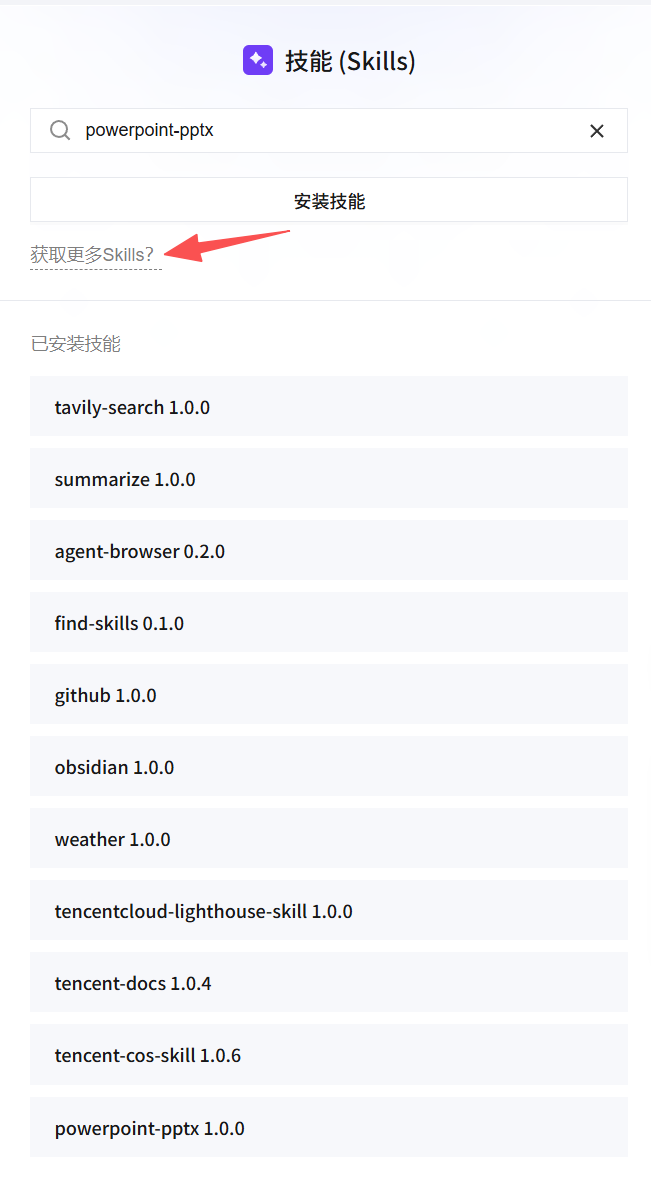The height and width of the screenshot is (1189, 651).
Task: View find-skills 0.1.0 skill
Action: (329, 623)
